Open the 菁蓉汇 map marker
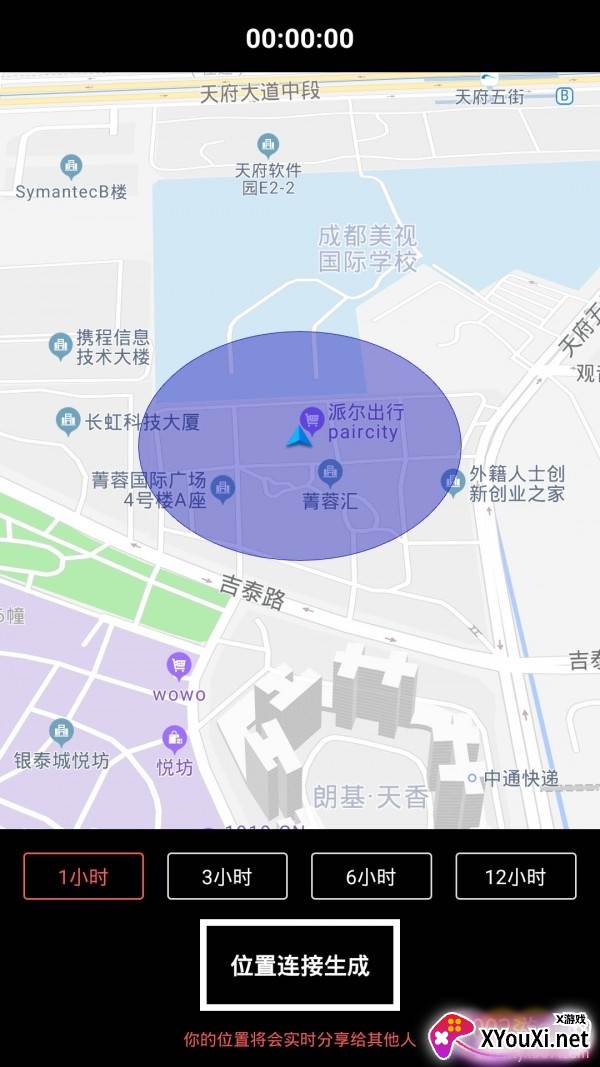This screenshot has width=600, height=1067. coord(330,471)
